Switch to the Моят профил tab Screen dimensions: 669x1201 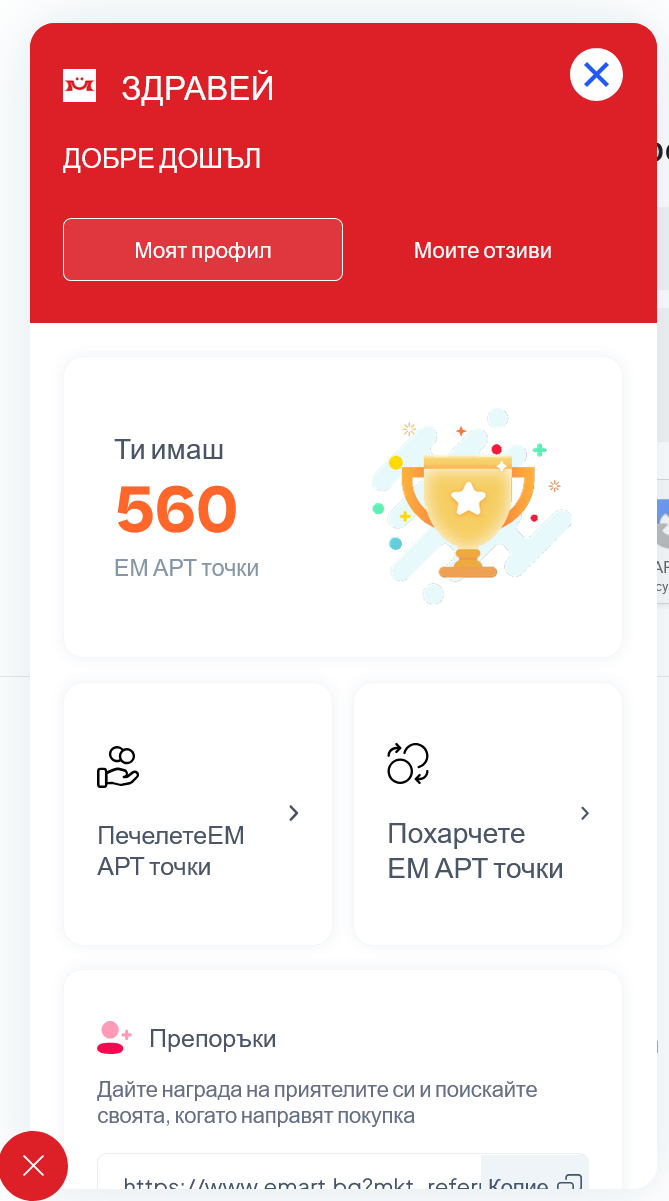(203, 250)
